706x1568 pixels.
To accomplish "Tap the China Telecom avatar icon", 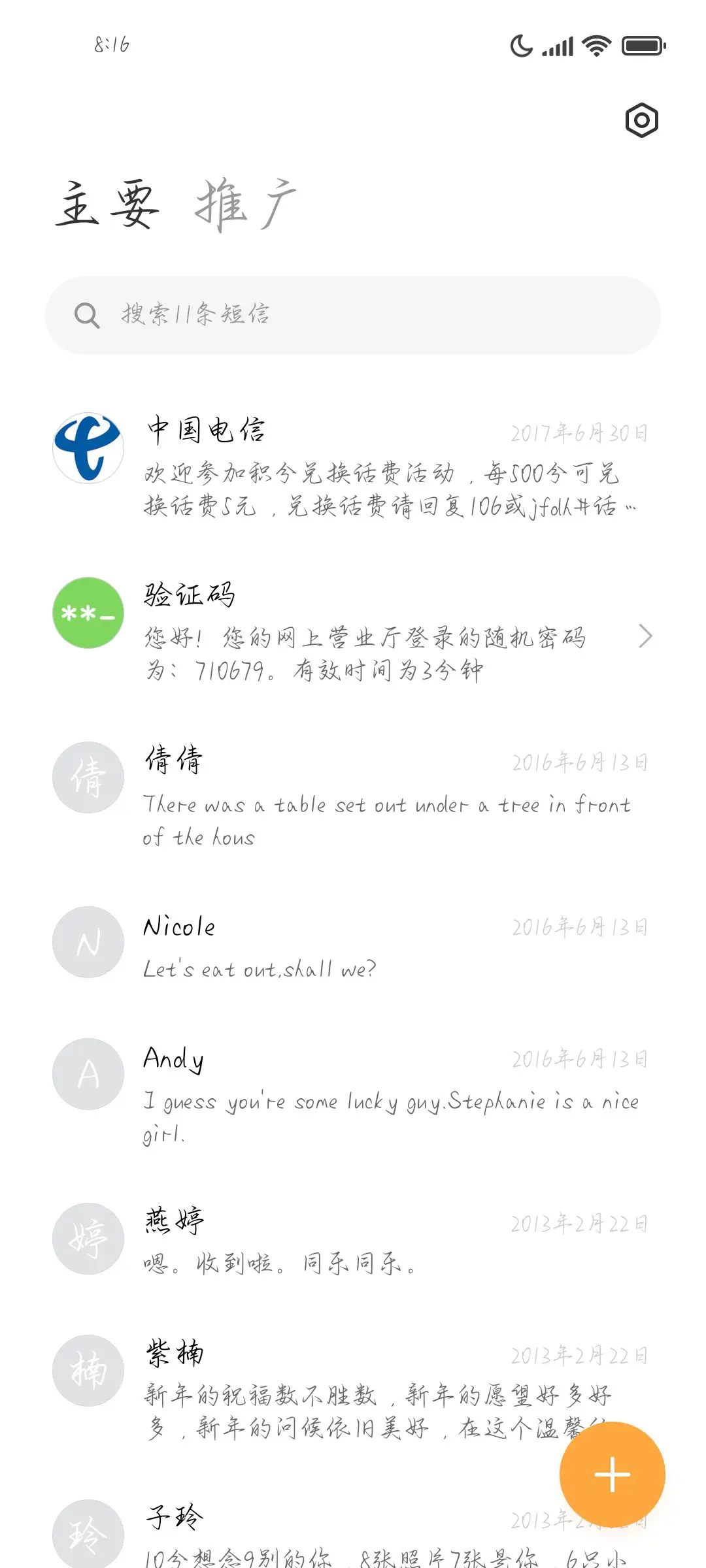I will coord(88,448).
